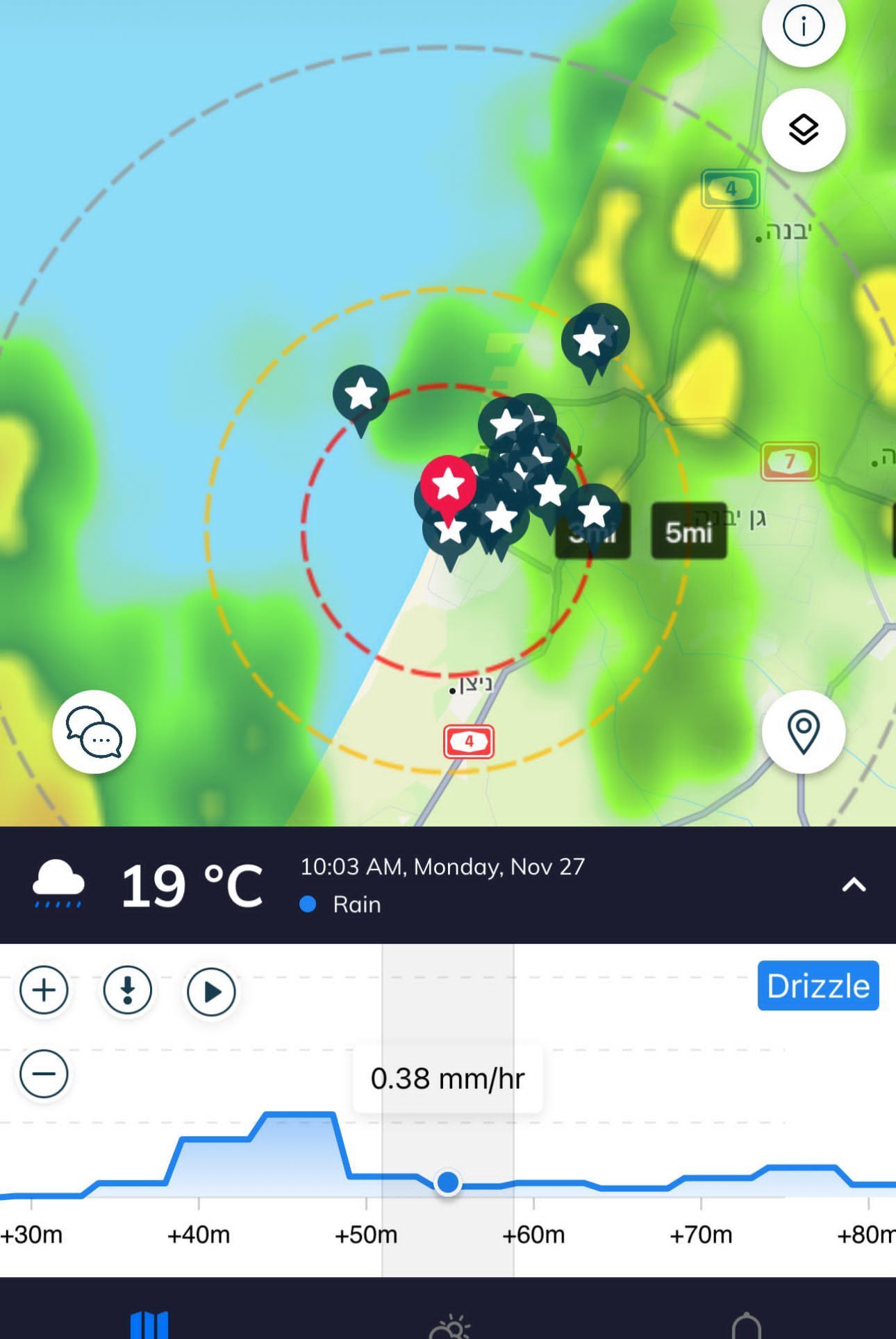The width and height of the screenshot is (896, 1339).
Task: Tap the exclamation alert button
Action: (x=128, y=990)
